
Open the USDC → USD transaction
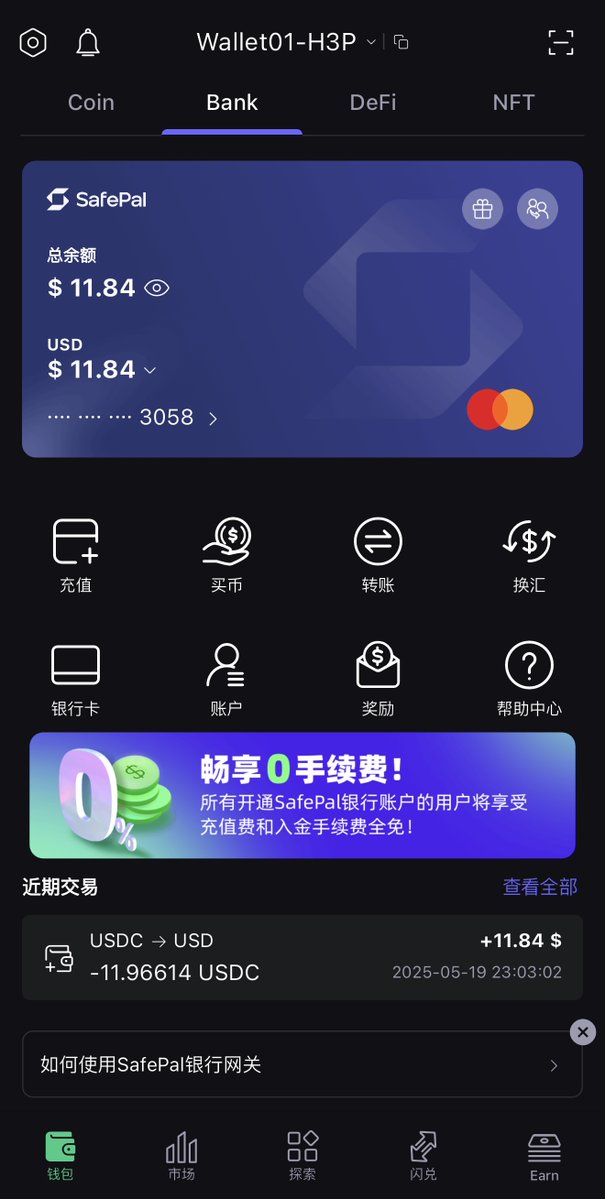(302, 957)
